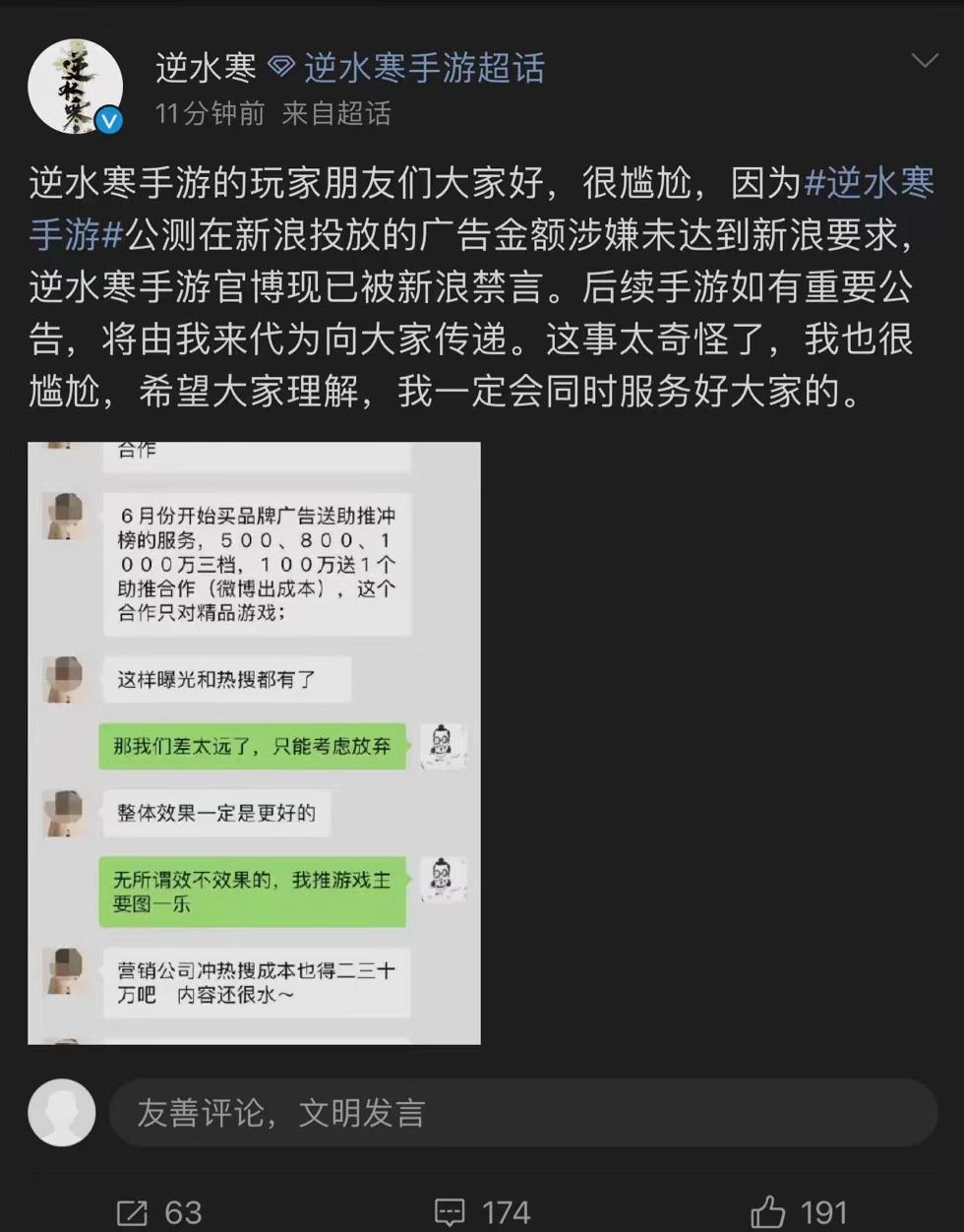Open the 逆水寒手游超话 super topic link
Image resolution: width=964 pixels, height=1232 pixels.
tap(423, 67)
